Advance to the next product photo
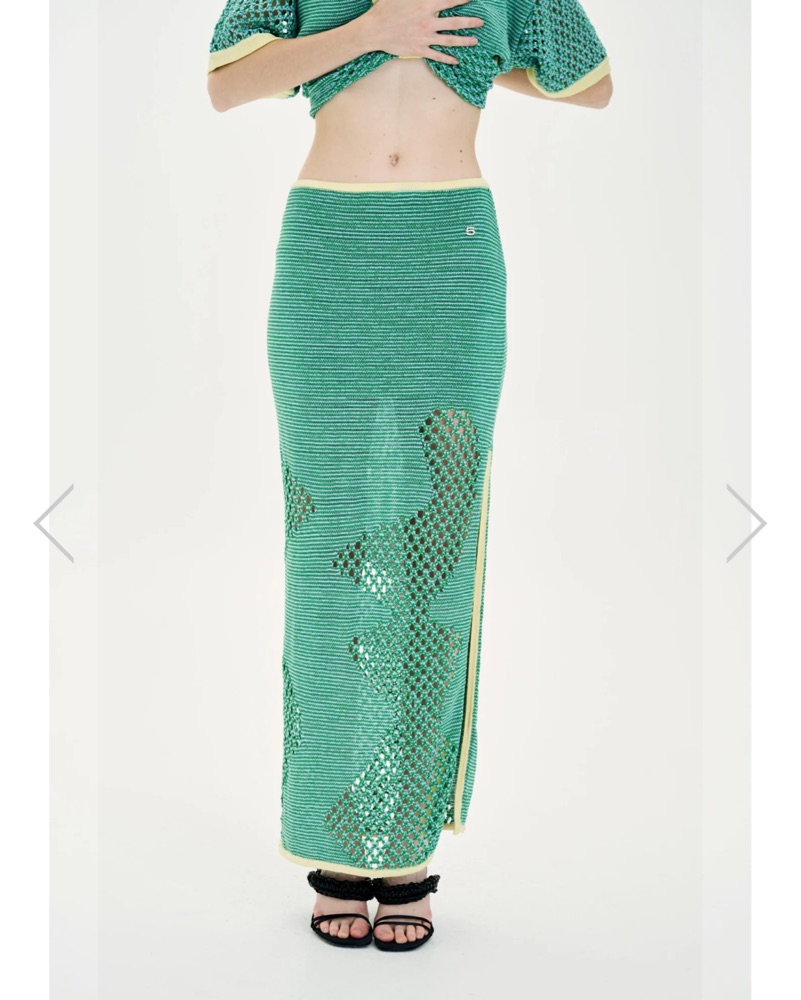The width and height of the screenshot is (801, 1000). click(x=746, y=523)
